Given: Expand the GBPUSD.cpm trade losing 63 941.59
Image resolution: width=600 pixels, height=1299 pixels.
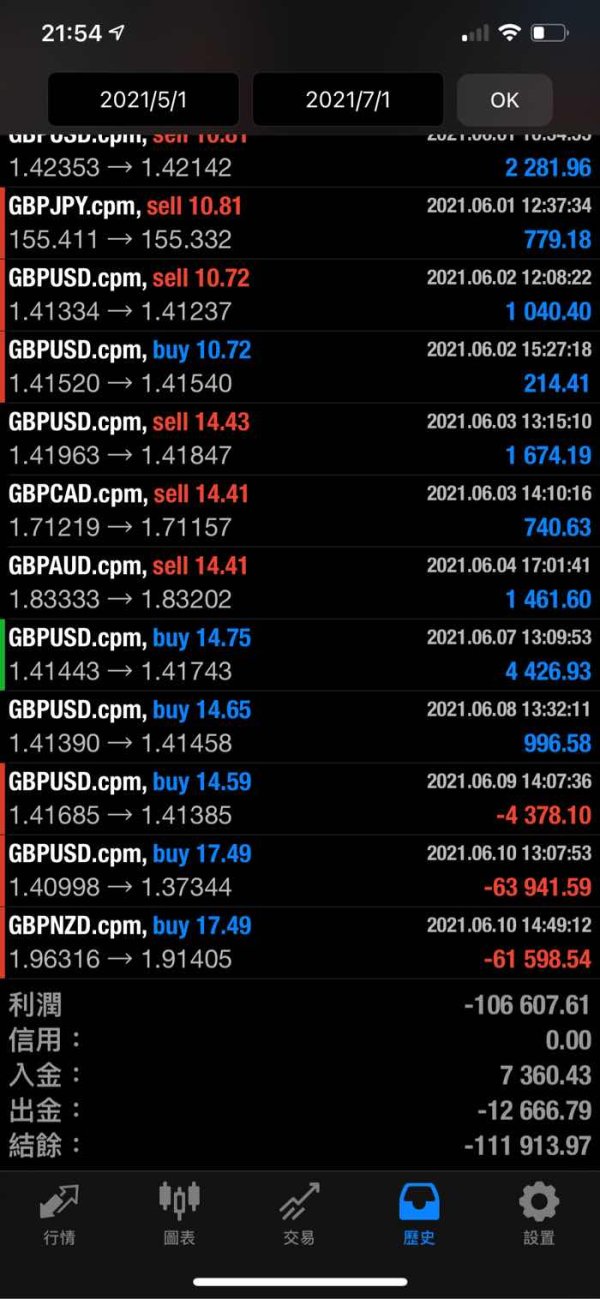Looking at the screenshot, I should tap(300, 871).
